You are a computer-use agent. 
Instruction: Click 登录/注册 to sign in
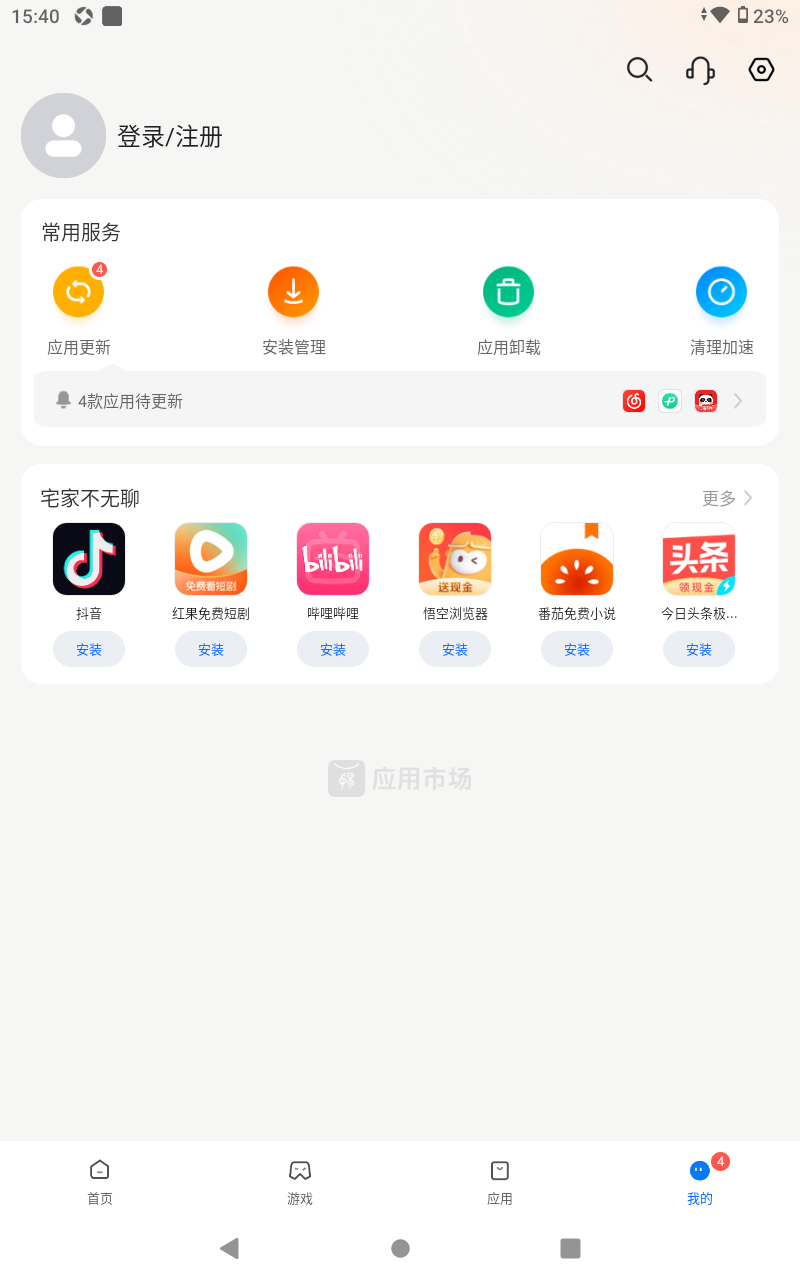(170, 136)
